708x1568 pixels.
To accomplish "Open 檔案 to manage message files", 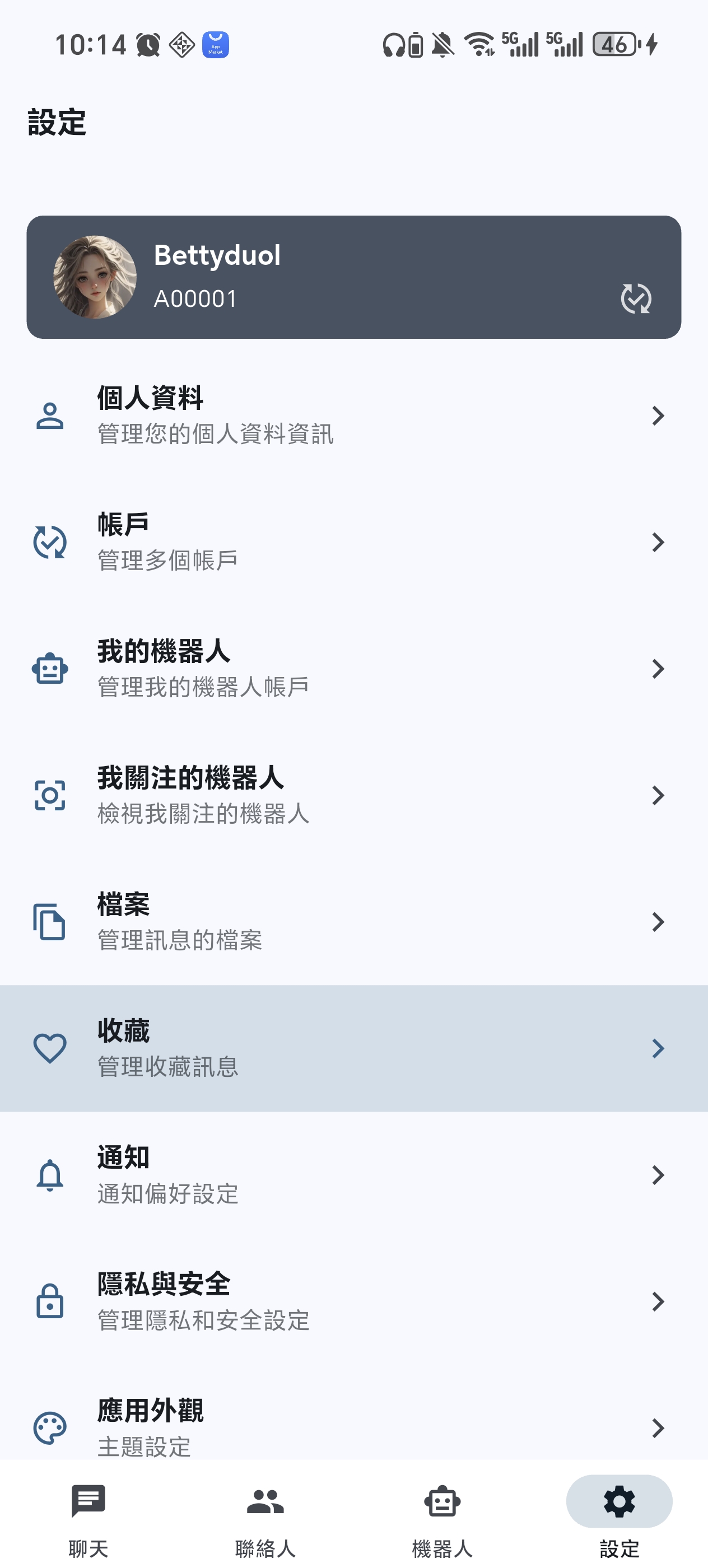I will [353, 922].
